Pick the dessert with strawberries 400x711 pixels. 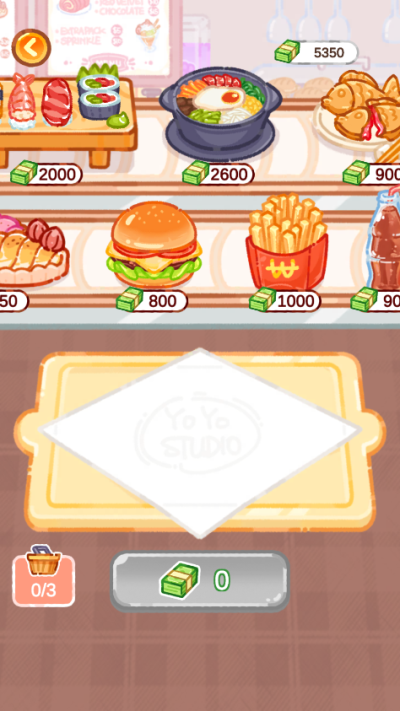coord(34,250)
